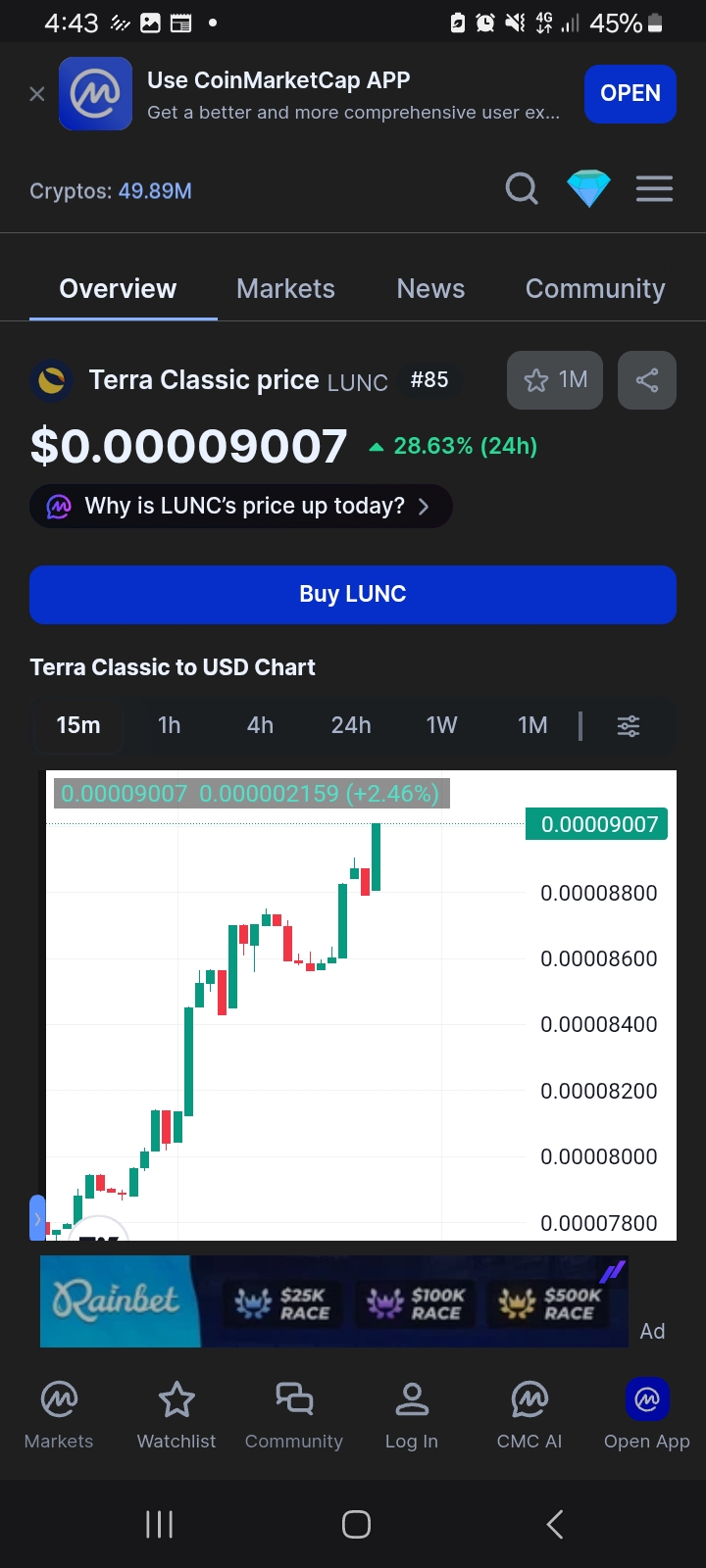Share Terra Classic page
This screenshot has height=1568, width=706.
point(647,380)
